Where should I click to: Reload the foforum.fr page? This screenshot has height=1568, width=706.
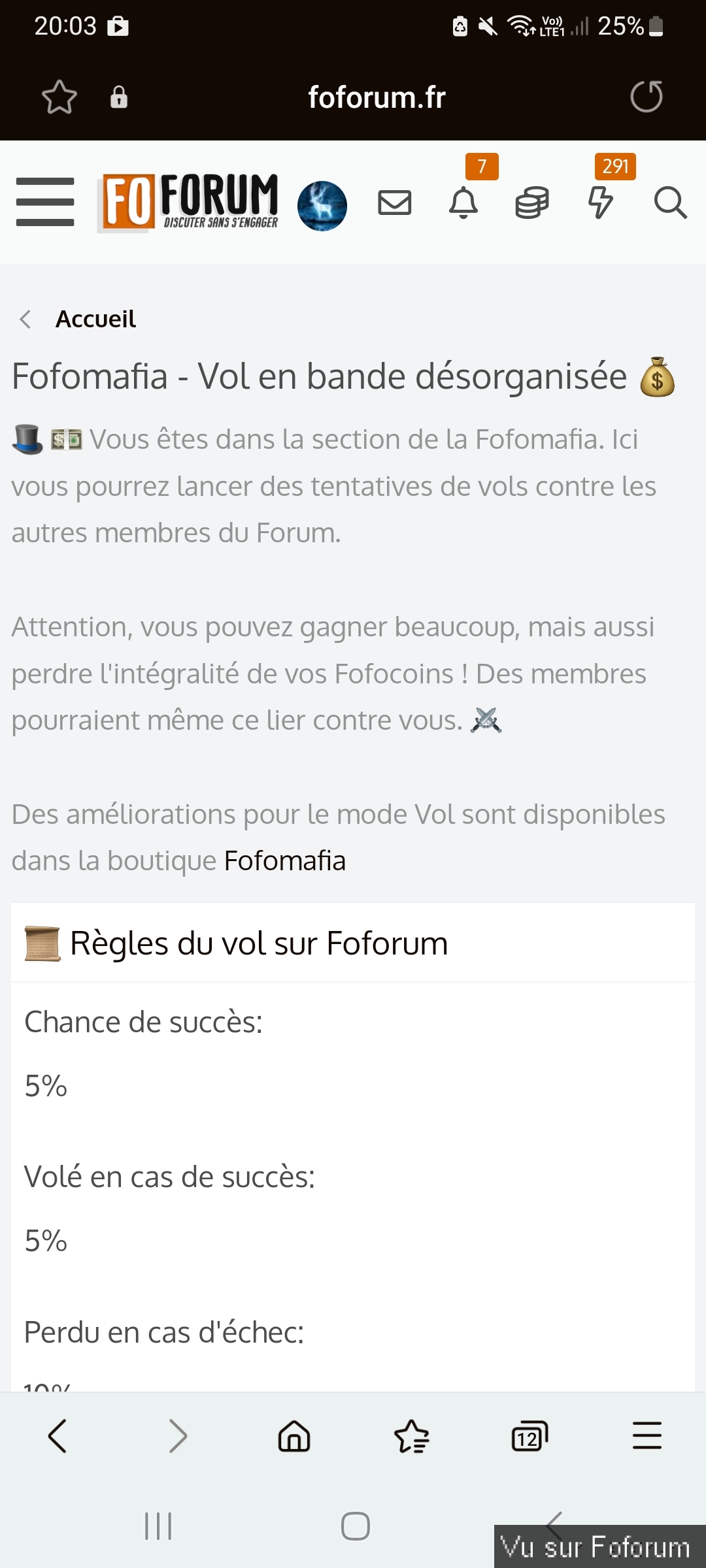pos(647,97)
